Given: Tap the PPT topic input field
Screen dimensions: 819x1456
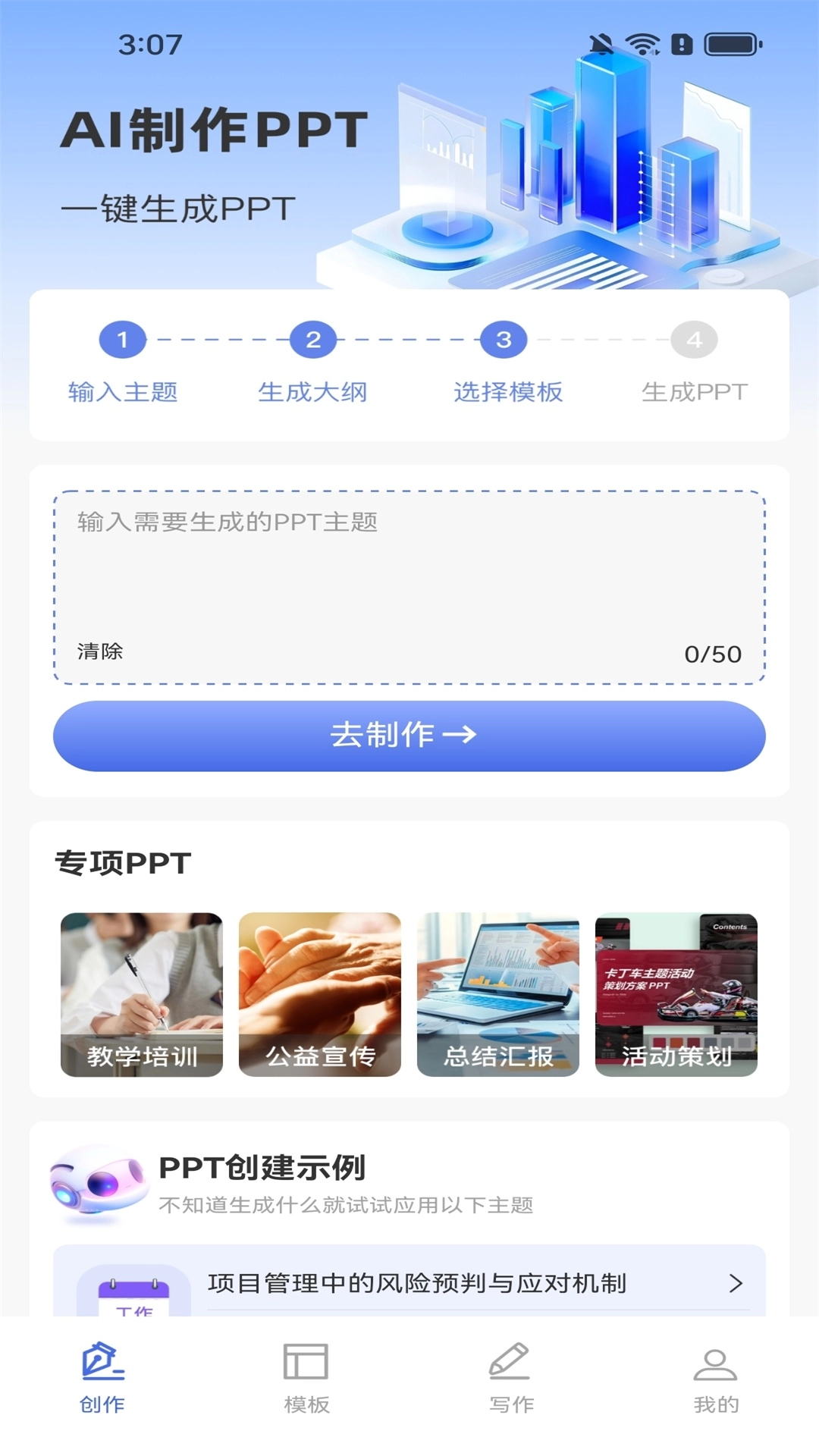Looking at the screenshot, I should [409, 569].
